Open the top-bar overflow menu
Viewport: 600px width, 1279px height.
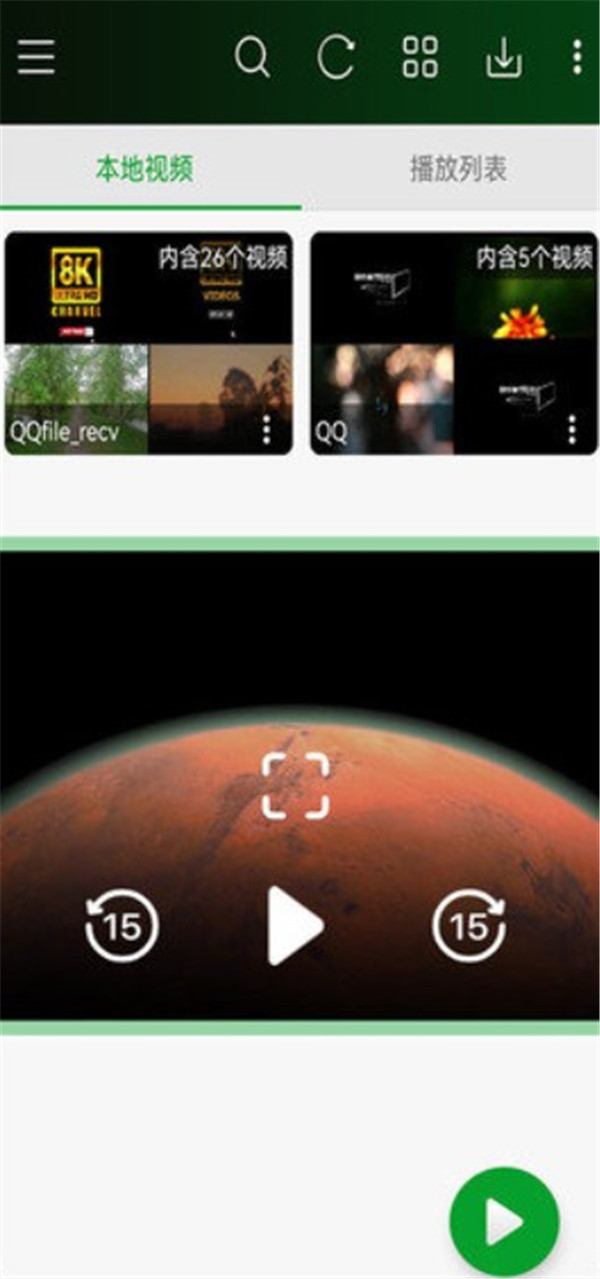pyautogui.click(x=577, y=57)
